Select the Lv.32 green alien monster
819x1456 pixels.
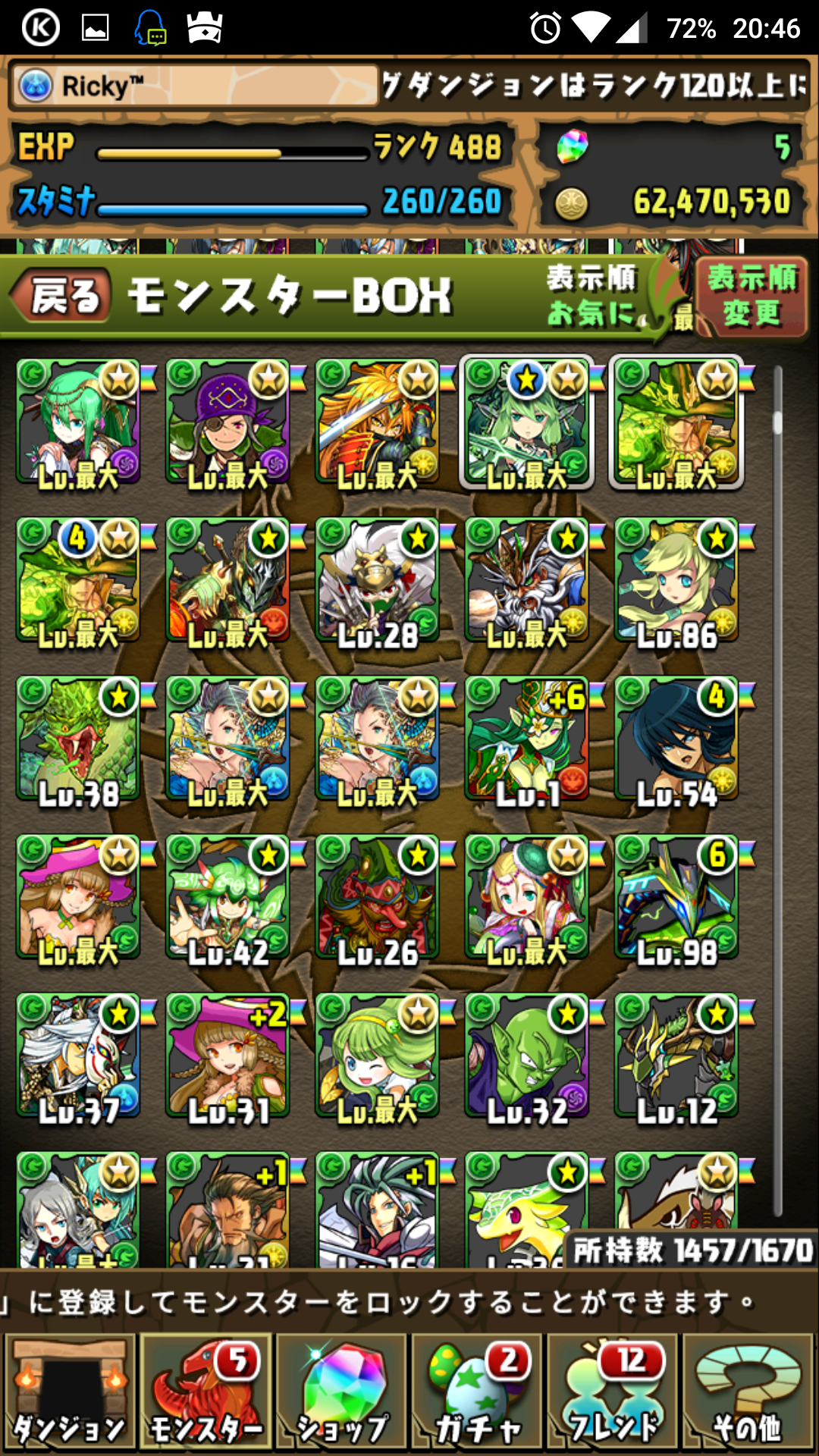tap(526, 1058)
